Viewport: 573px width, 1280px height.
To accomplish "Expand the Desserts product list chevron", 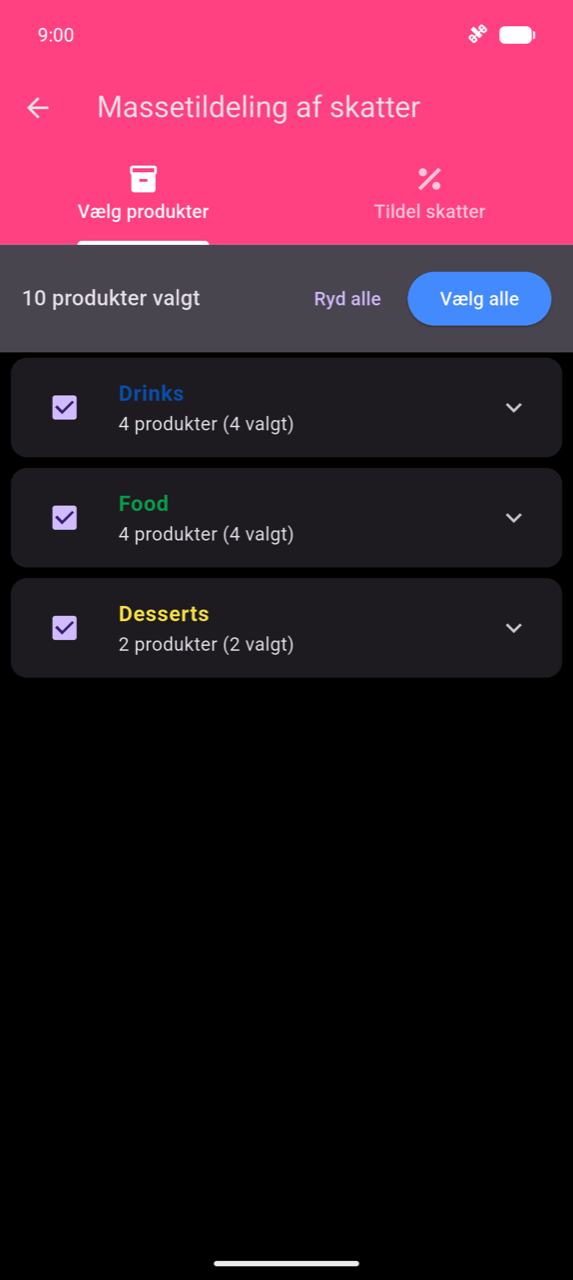I will [514, 628].
